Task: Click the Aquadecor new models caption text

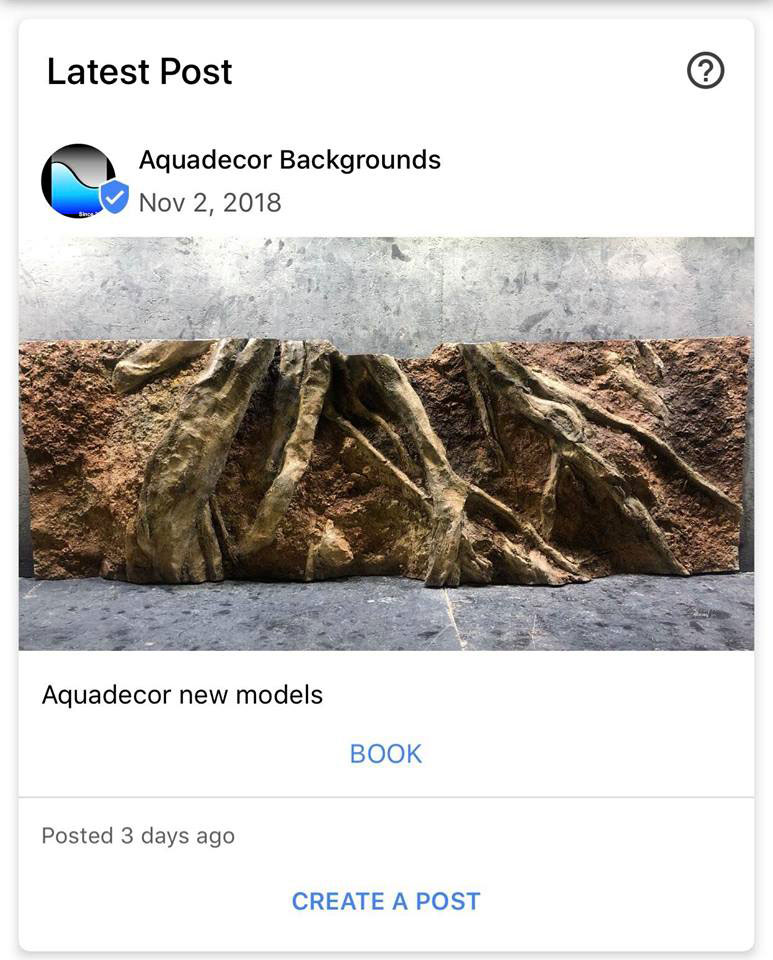Action: pyautogui.click(x=181, y=694)
